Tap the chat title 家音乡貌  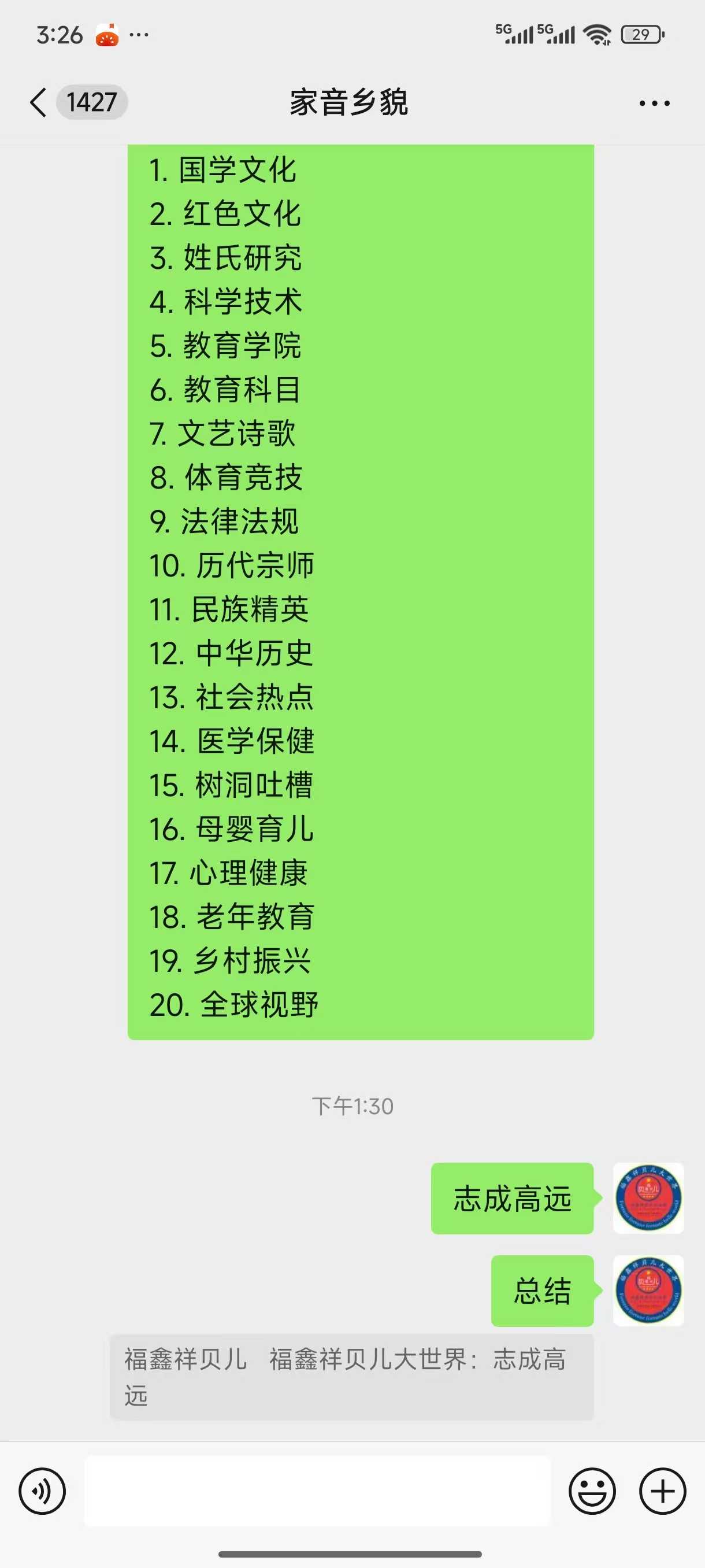pos(351,102)
